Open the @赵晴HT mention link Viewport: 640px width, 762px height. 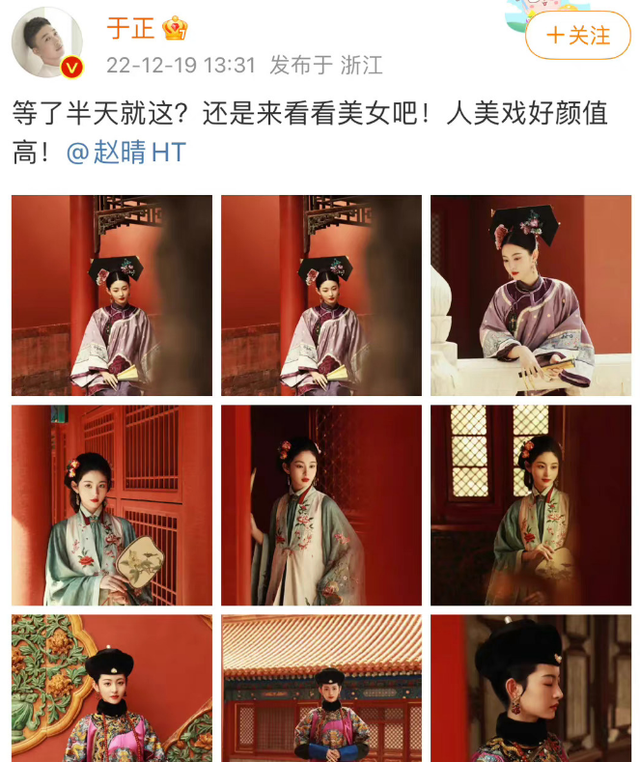pos(126,152)
